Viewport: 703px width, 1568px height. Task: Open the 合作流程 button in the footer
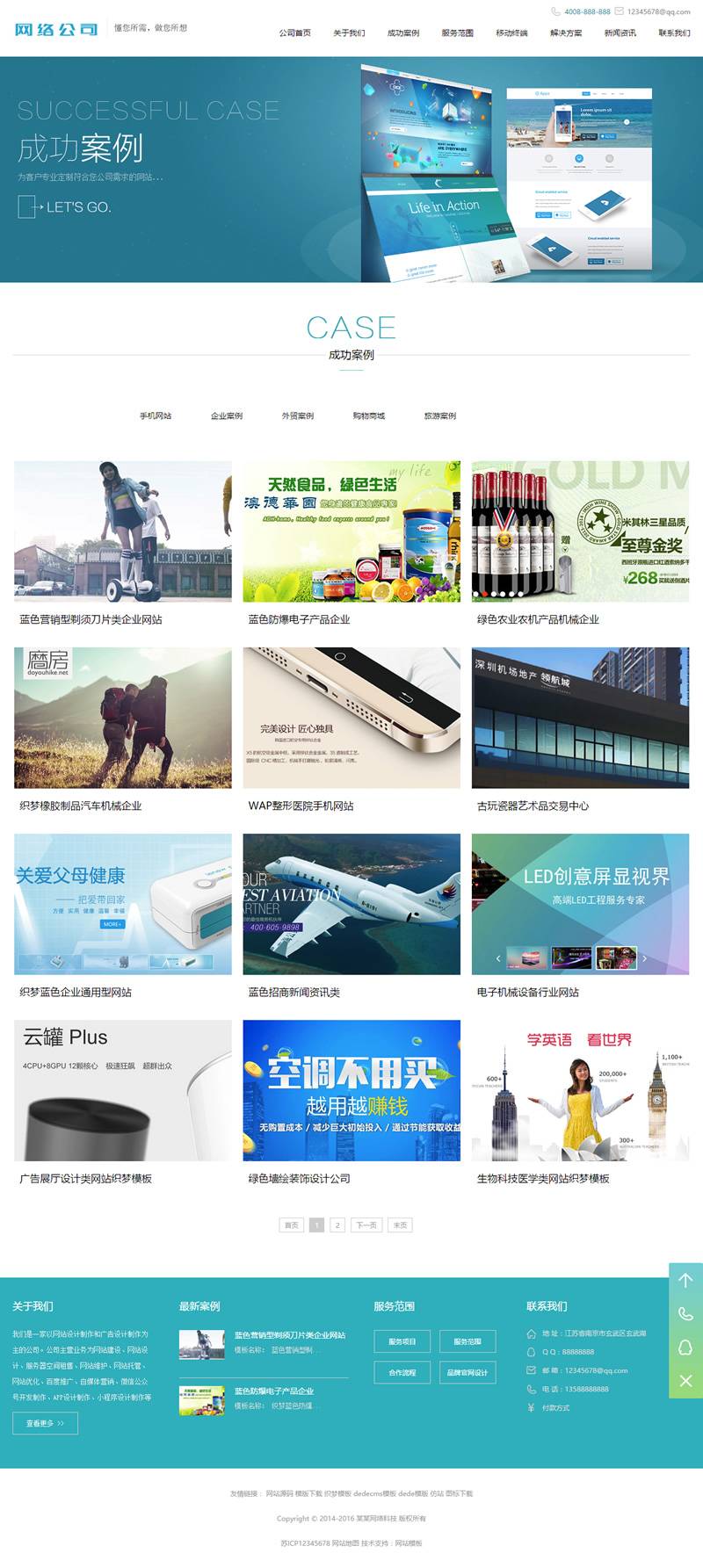tap(402, 1372)
